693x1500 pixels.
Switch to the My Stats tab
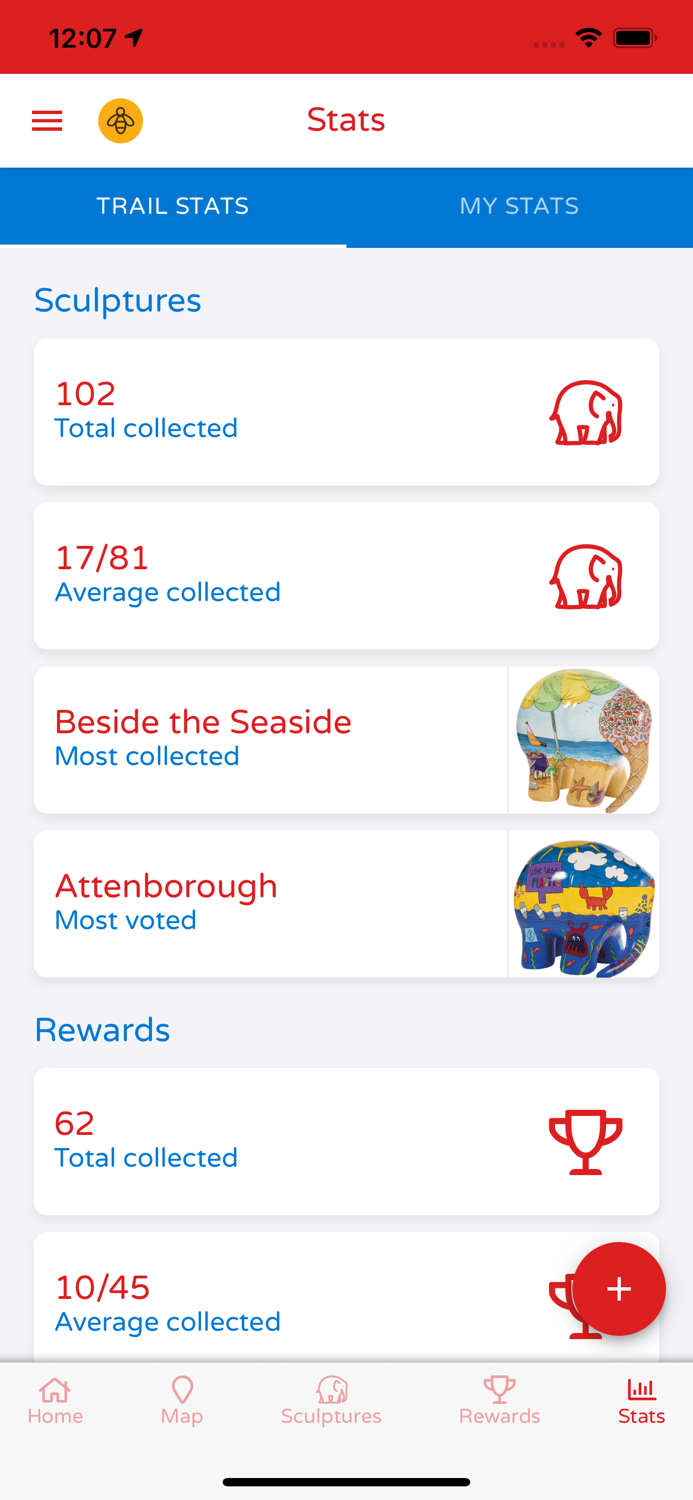(519, 207)
